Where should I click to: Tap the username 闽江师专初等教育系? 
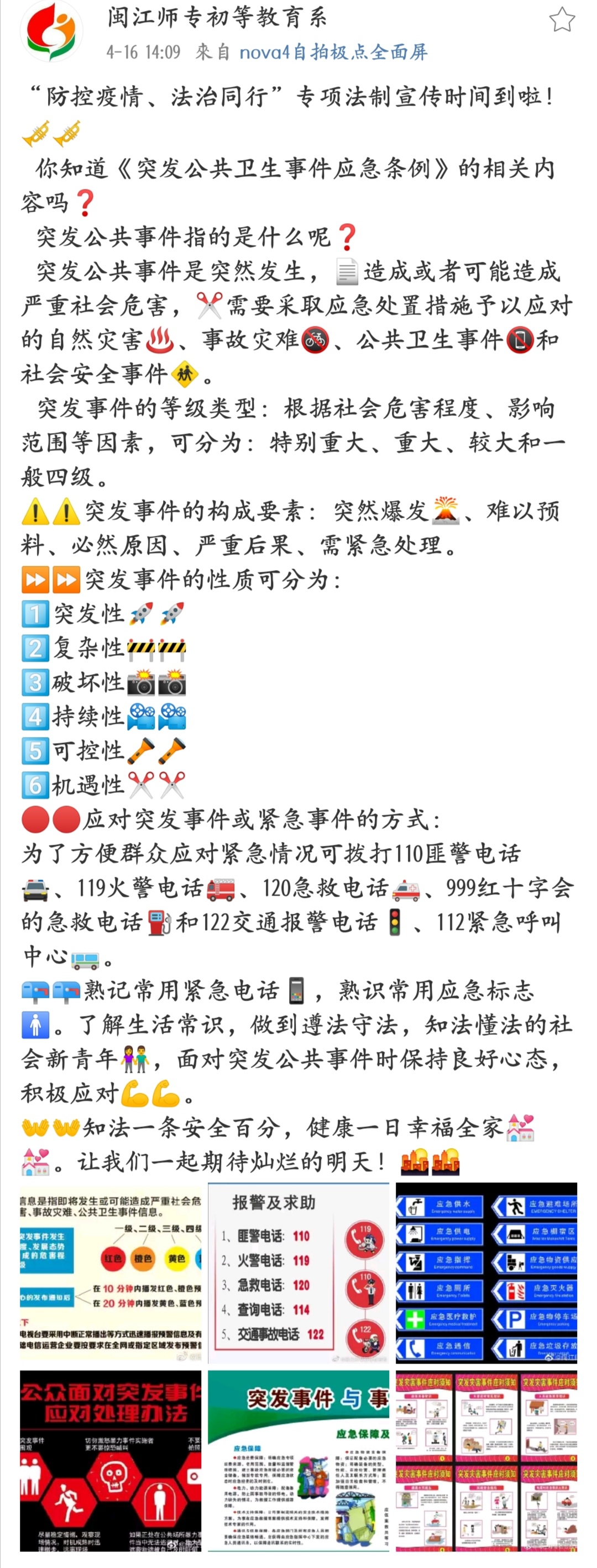click(217, 17)
